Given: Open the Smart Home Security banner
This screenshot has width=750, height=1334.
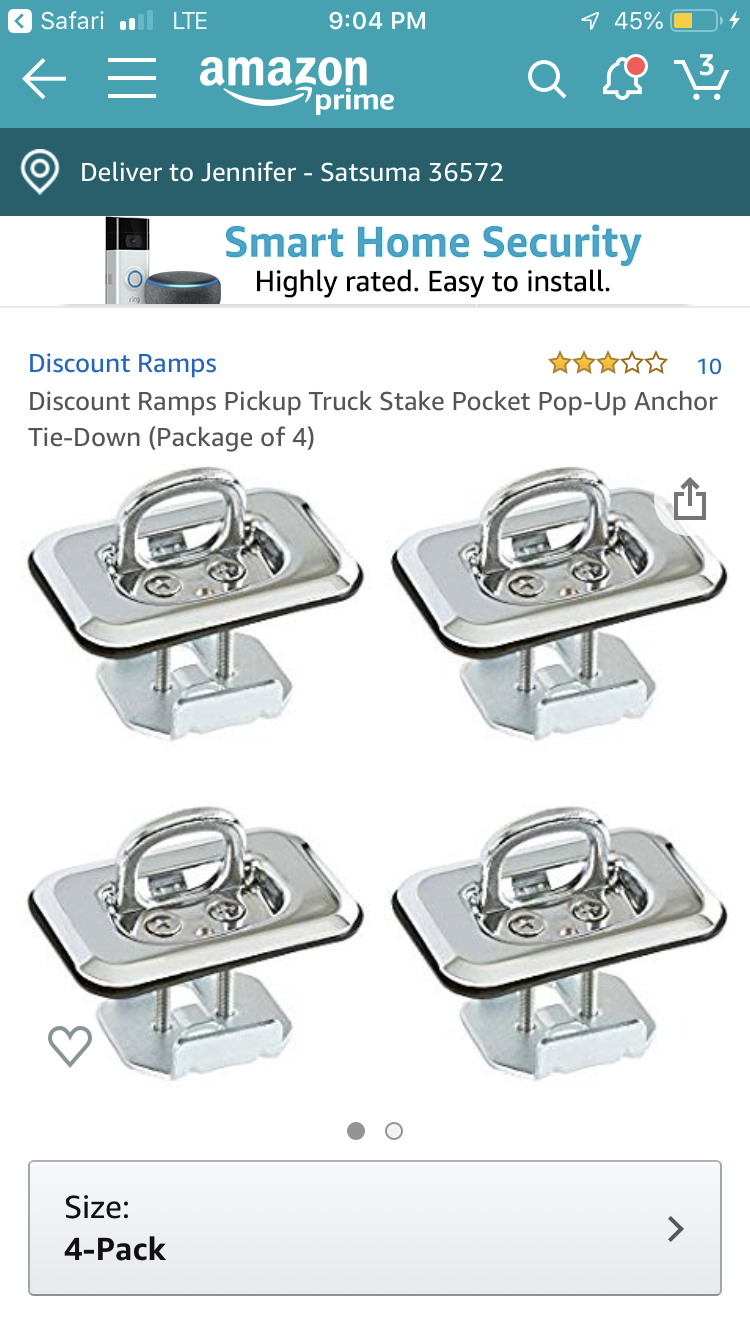Looking at the screenshot, I should click(x=375, y=260).
